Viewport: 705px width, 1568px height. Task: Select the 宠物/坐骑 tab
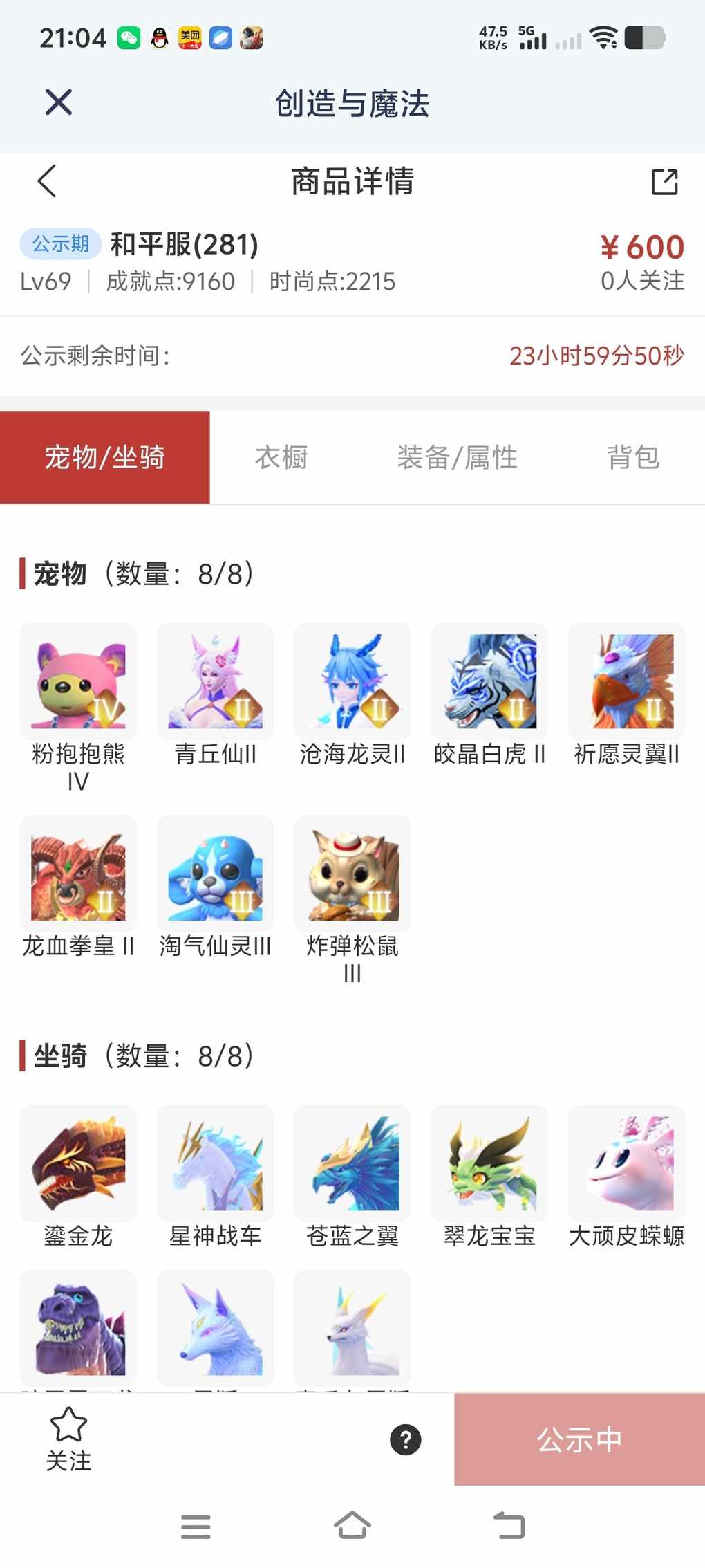[x=105, y=457]
